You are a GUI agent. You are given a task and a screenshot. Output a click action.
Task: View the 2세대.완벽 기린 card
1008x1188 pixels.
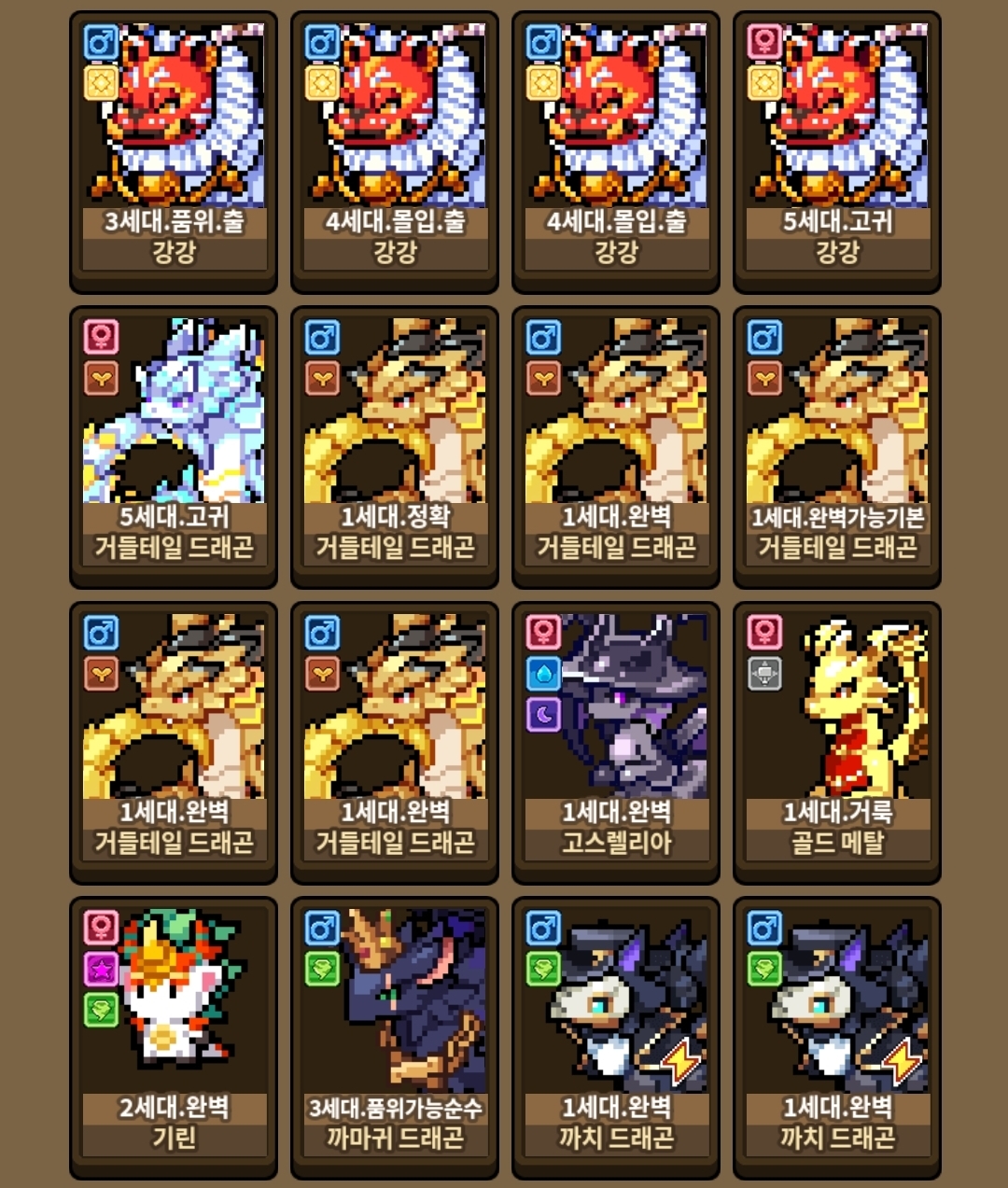pos(174,1036)
